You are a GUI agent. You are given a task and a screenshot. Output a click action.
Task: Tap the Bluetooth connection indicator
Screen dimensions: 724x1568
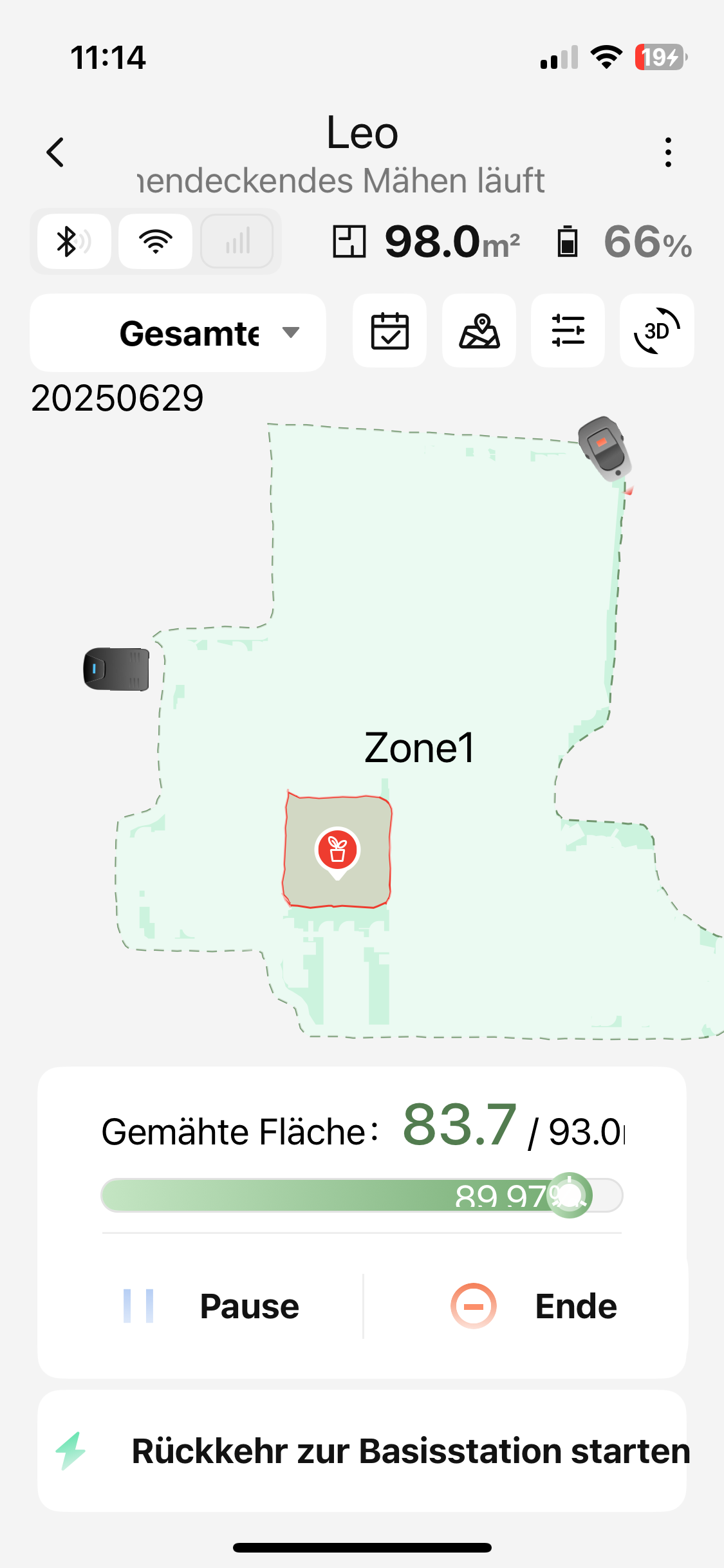tap(74, 242)
